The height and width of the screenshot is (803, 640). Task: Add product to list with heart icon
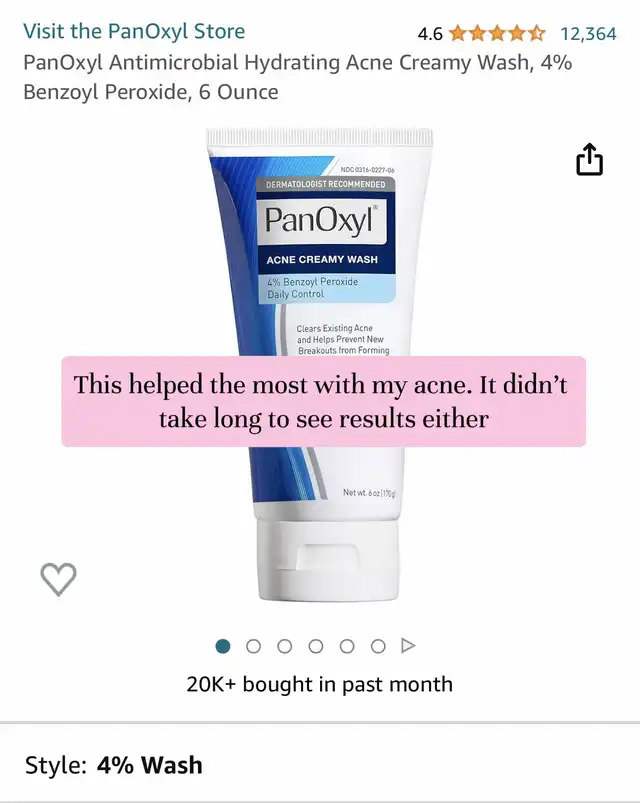59,578
